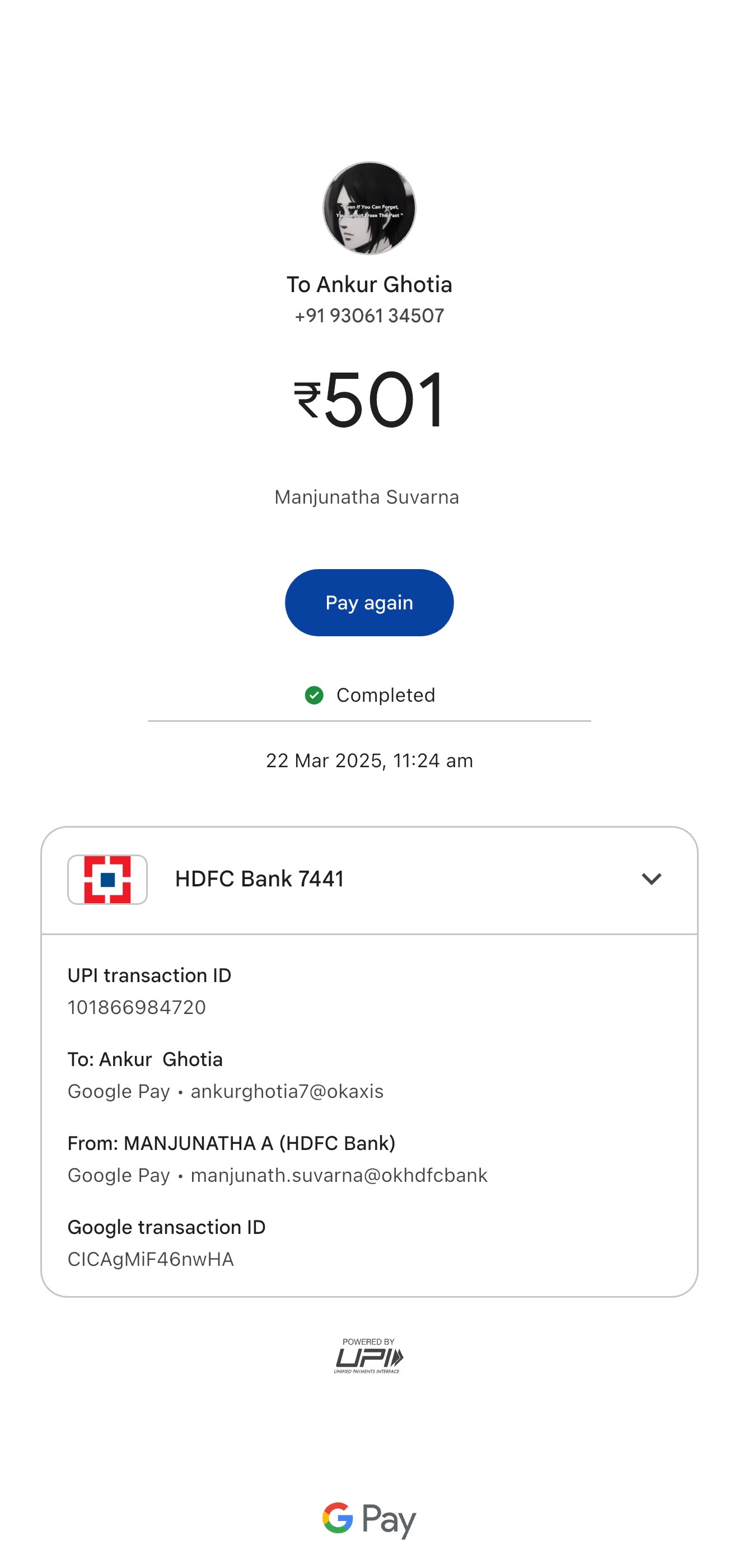The height and width of the screenshot is (1568, 739).
Task: Collapse the HDFC Bank 7441 details
Action: (x=651, y=879)
